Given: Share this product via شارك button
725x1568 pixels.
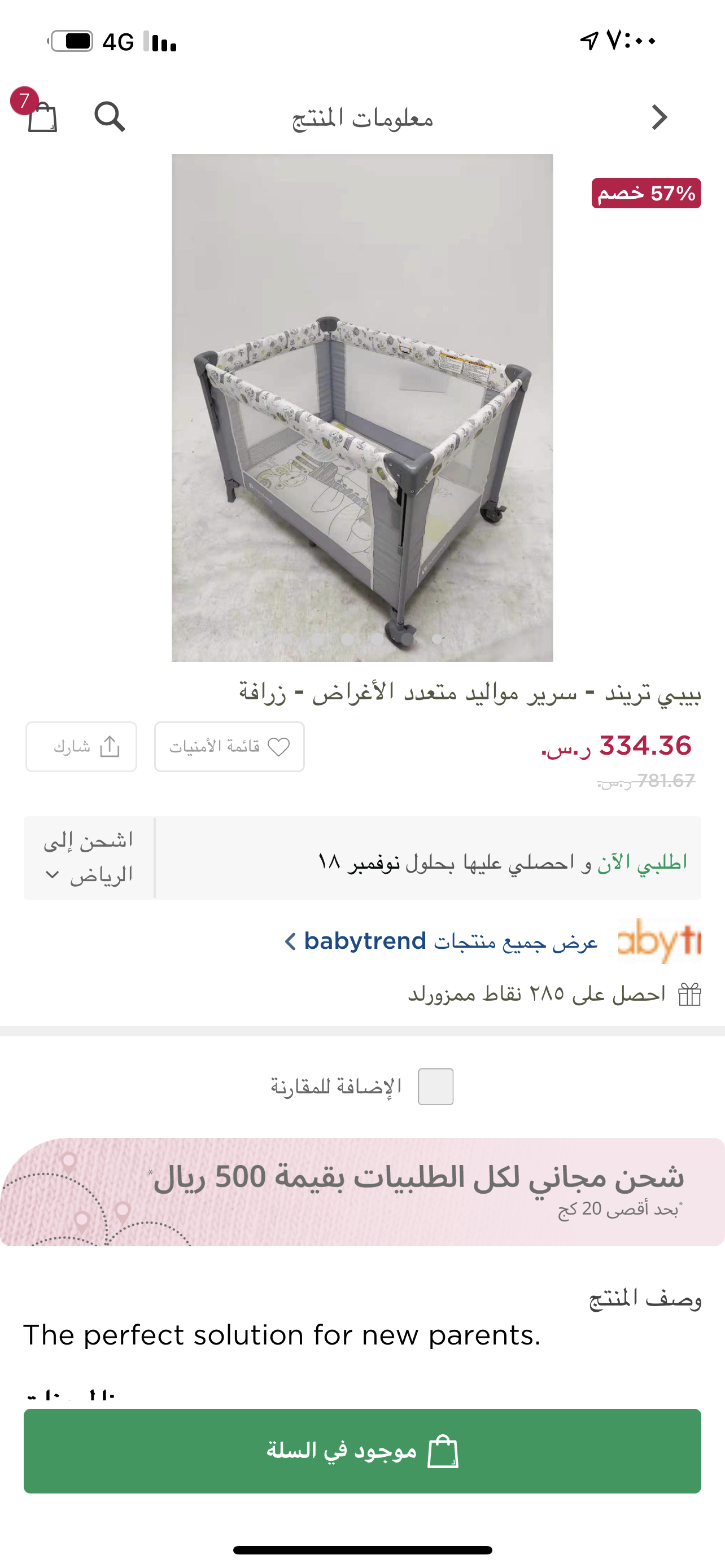Looking at the screenshot, I should click(81, 746).
